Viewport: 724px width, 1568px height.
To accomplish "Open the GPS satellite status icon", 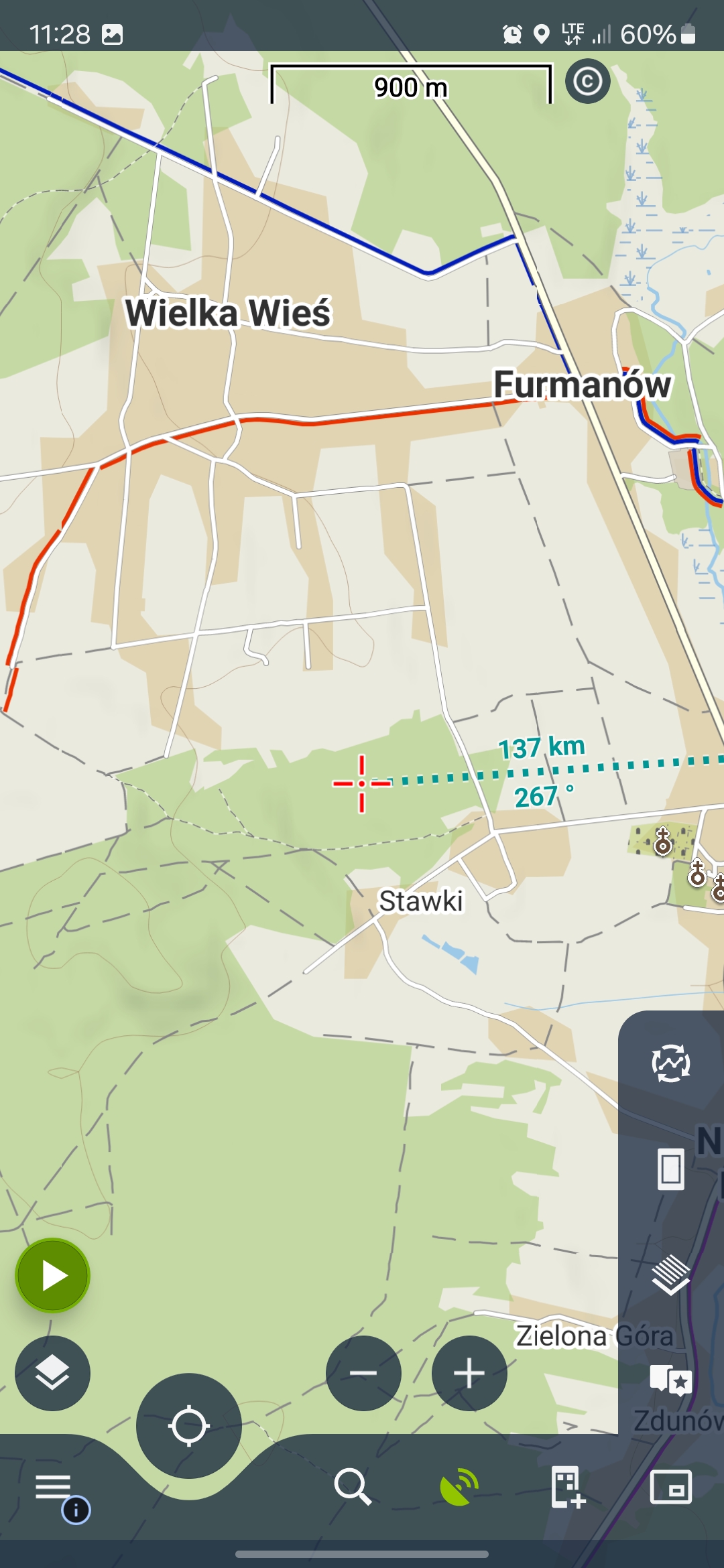I will [459, 1486].
